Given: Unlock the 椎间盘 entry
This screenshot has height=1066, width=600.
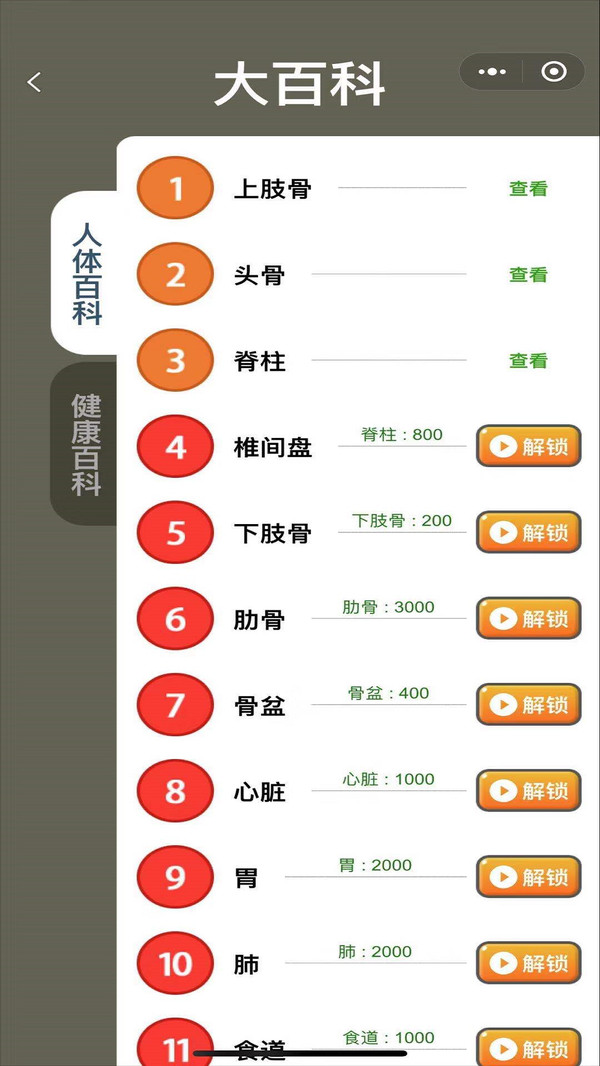Looking at the screenshot, I should (528, 446).
